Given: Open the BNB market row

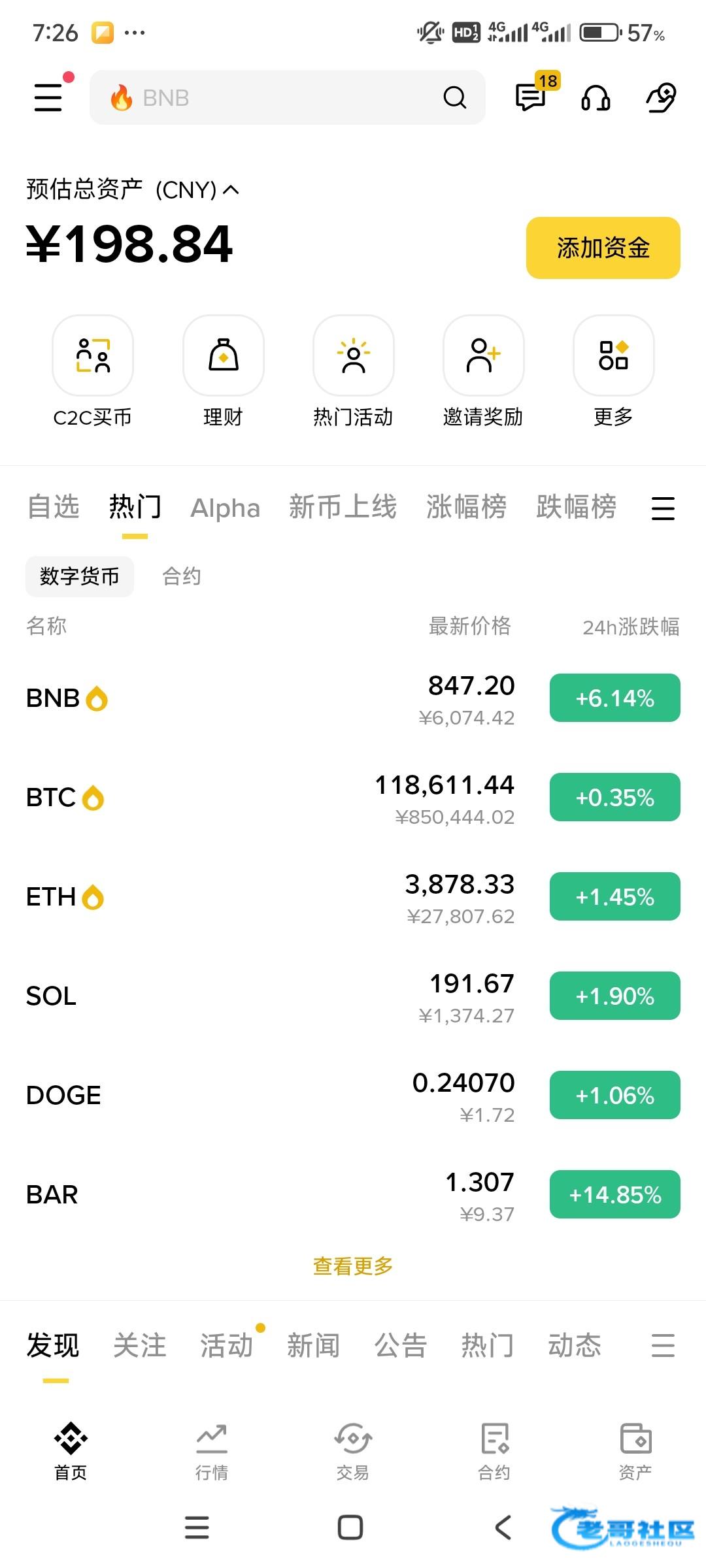Looking at the screenshot, I should coord(353,698).
